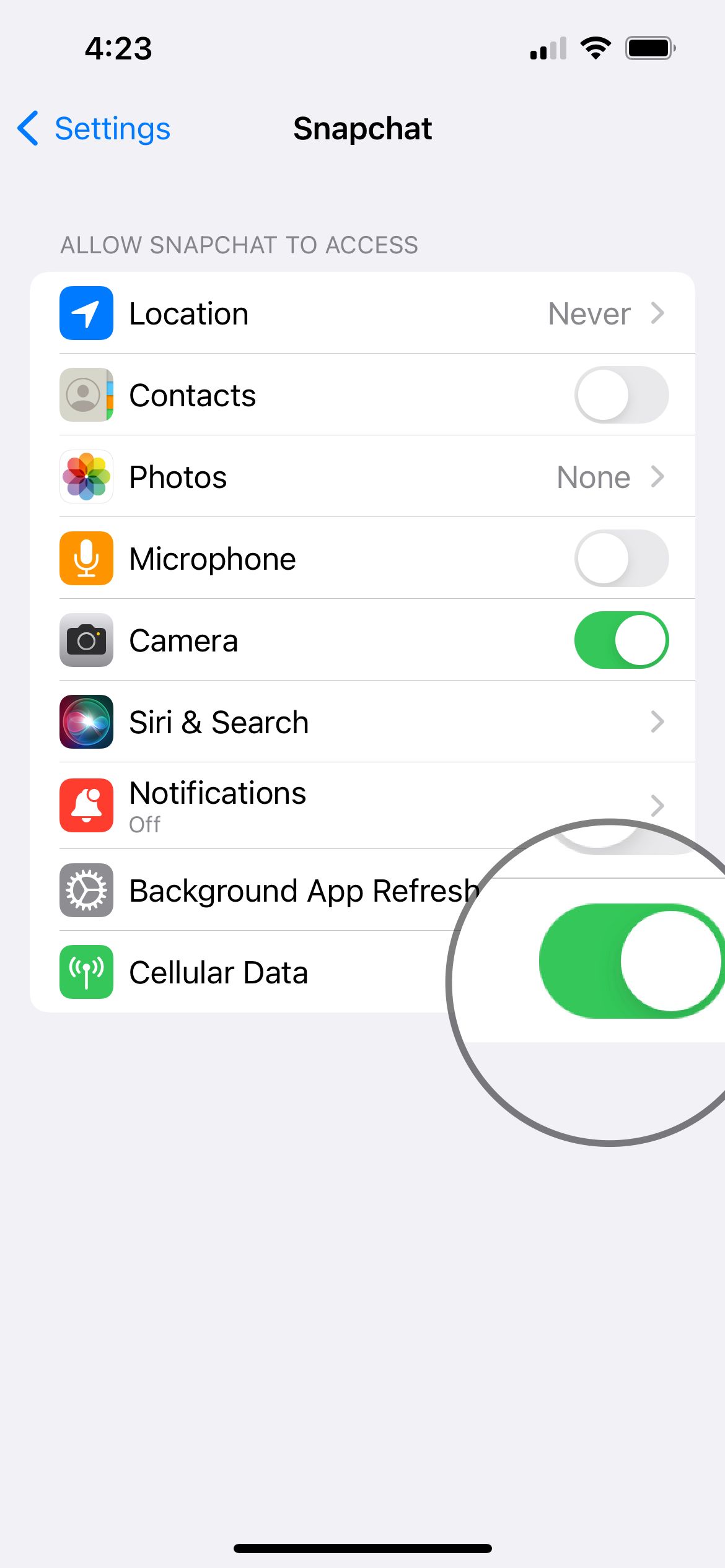The width and height of the screenshot is (725, 1568).
Task: Turn on Microphone access
Action: [622, 559]
